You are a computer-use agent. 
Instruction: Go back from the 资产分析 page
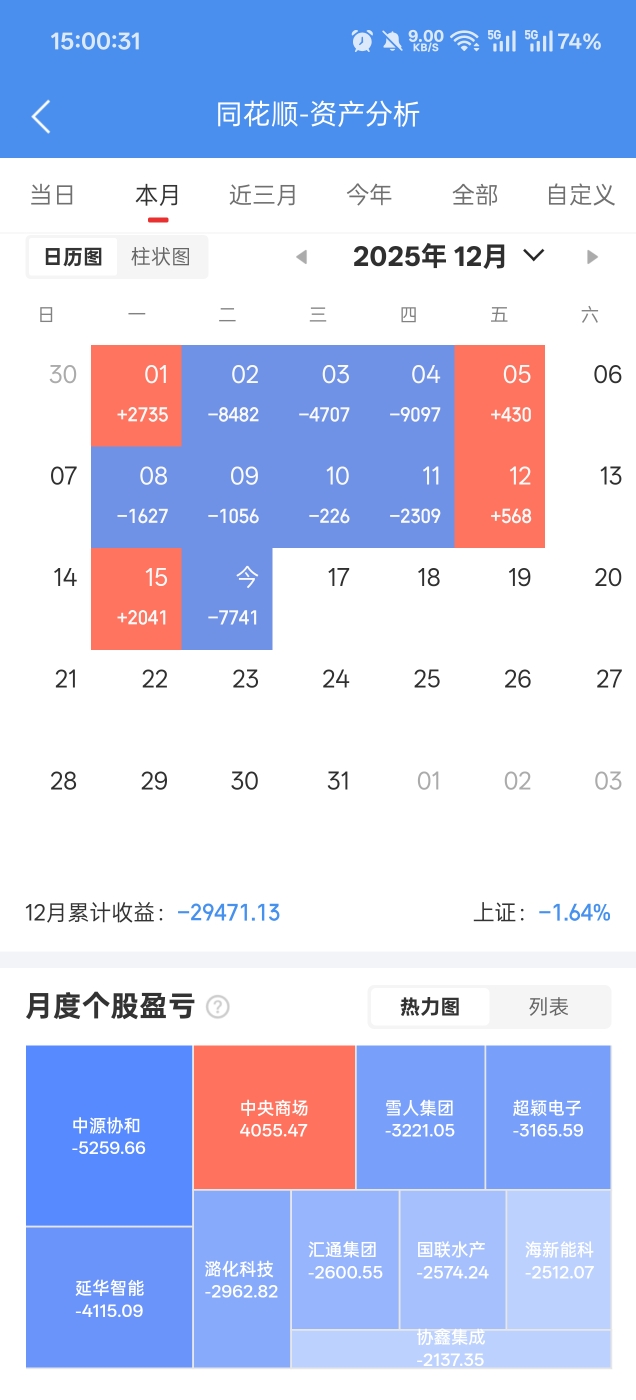pos(41,116)
